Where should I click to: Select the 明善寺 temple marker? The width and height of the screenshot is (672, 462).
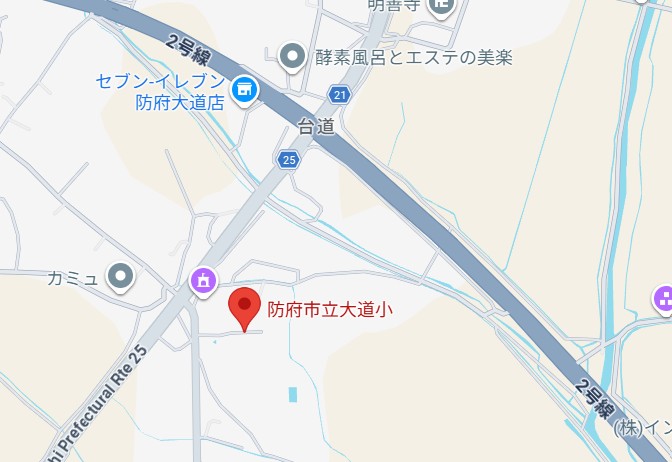click(440, 6)
